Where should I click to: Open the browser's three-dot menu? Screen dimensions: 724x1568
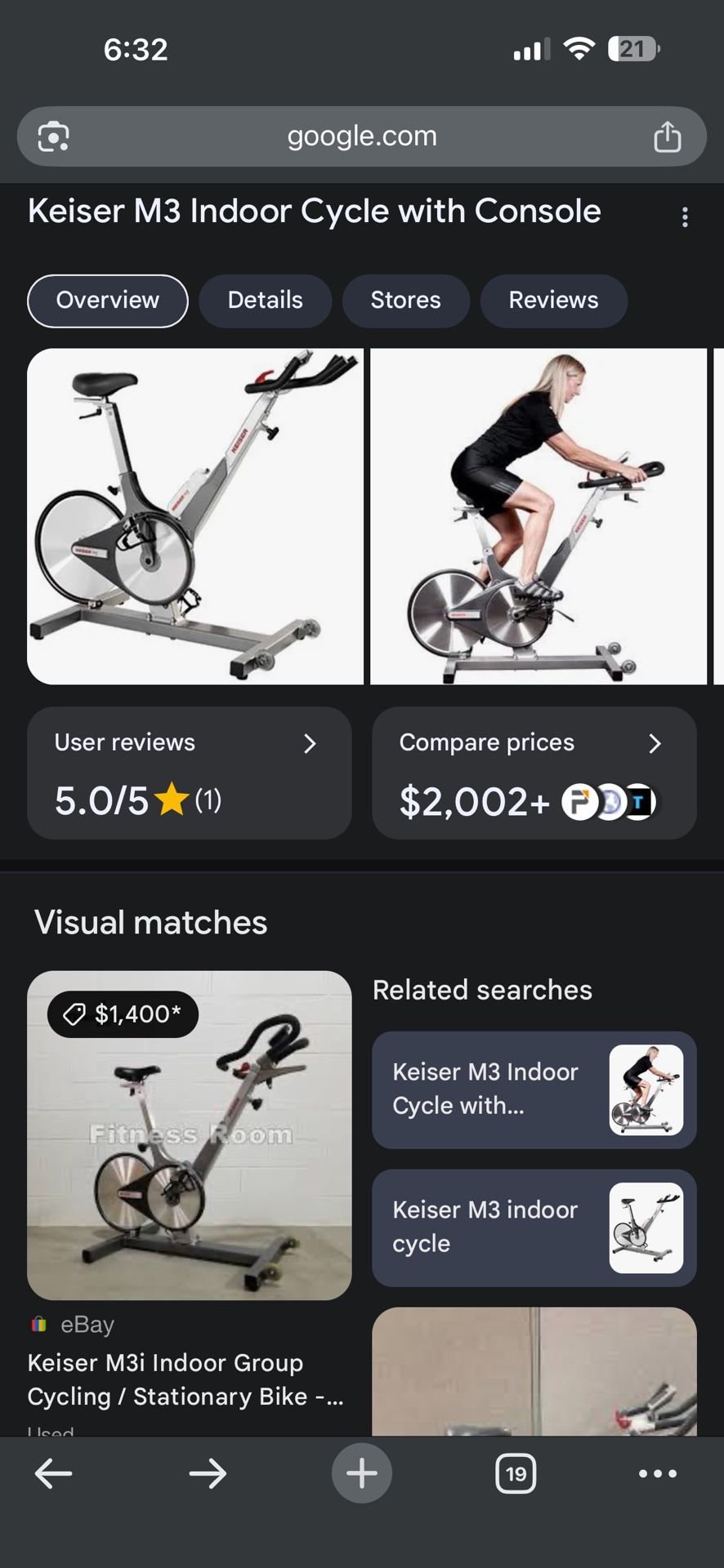[x=658, y=1474]
